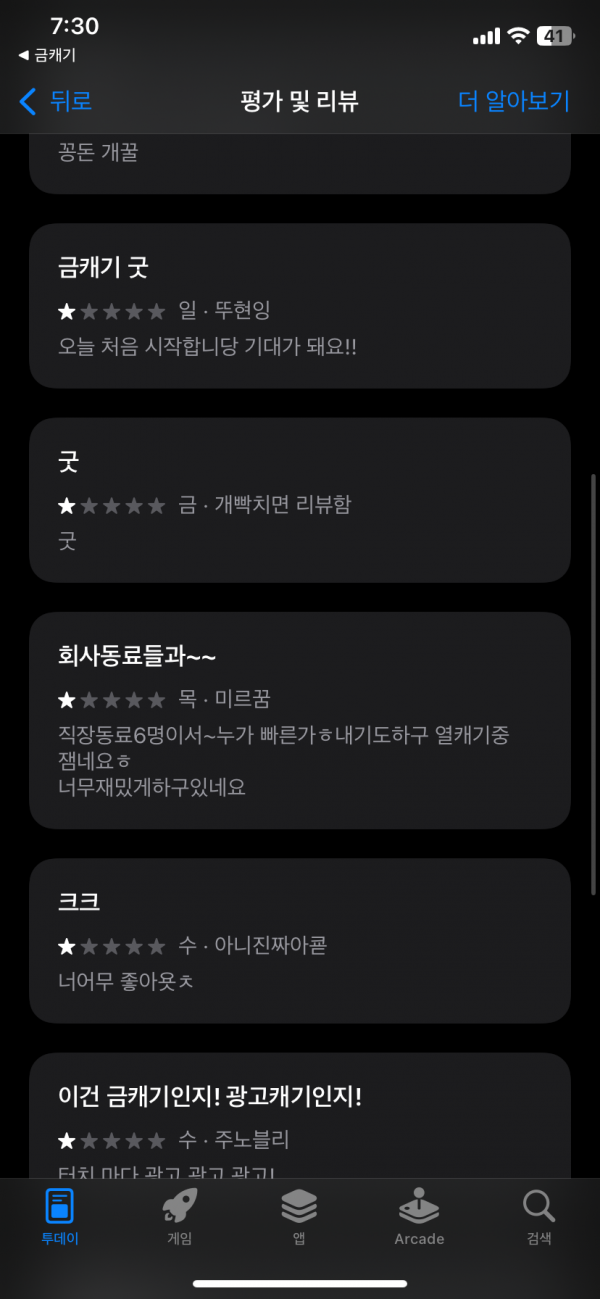The width and height of the screenshot is (600, 1299).
Task: Open 더 알아보기 link
Action: [x=514, y=100]
